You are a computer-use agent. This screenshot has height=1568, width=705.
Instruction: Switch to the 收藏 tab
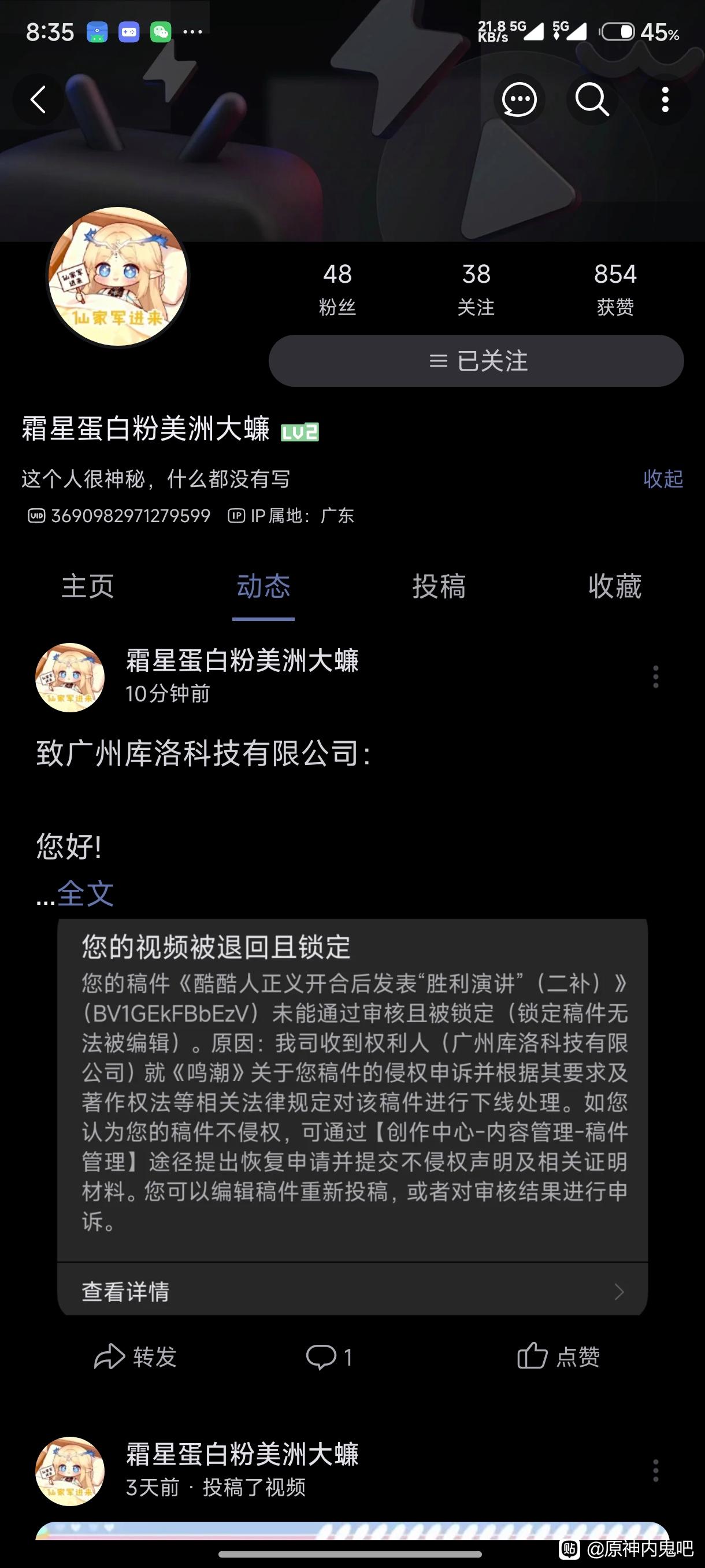615,586
